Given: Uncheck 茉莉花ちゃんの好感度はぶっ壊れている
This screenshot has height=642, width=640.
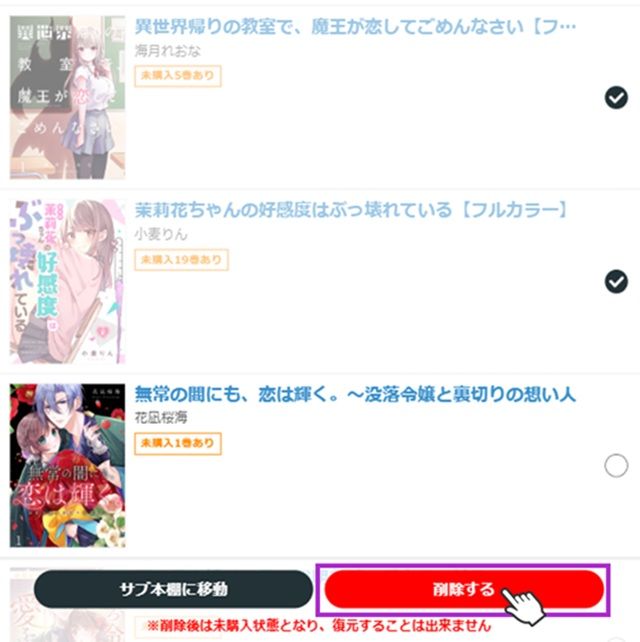Looking at the screenshot, I should pyautogui.click(x=616, y=282).
